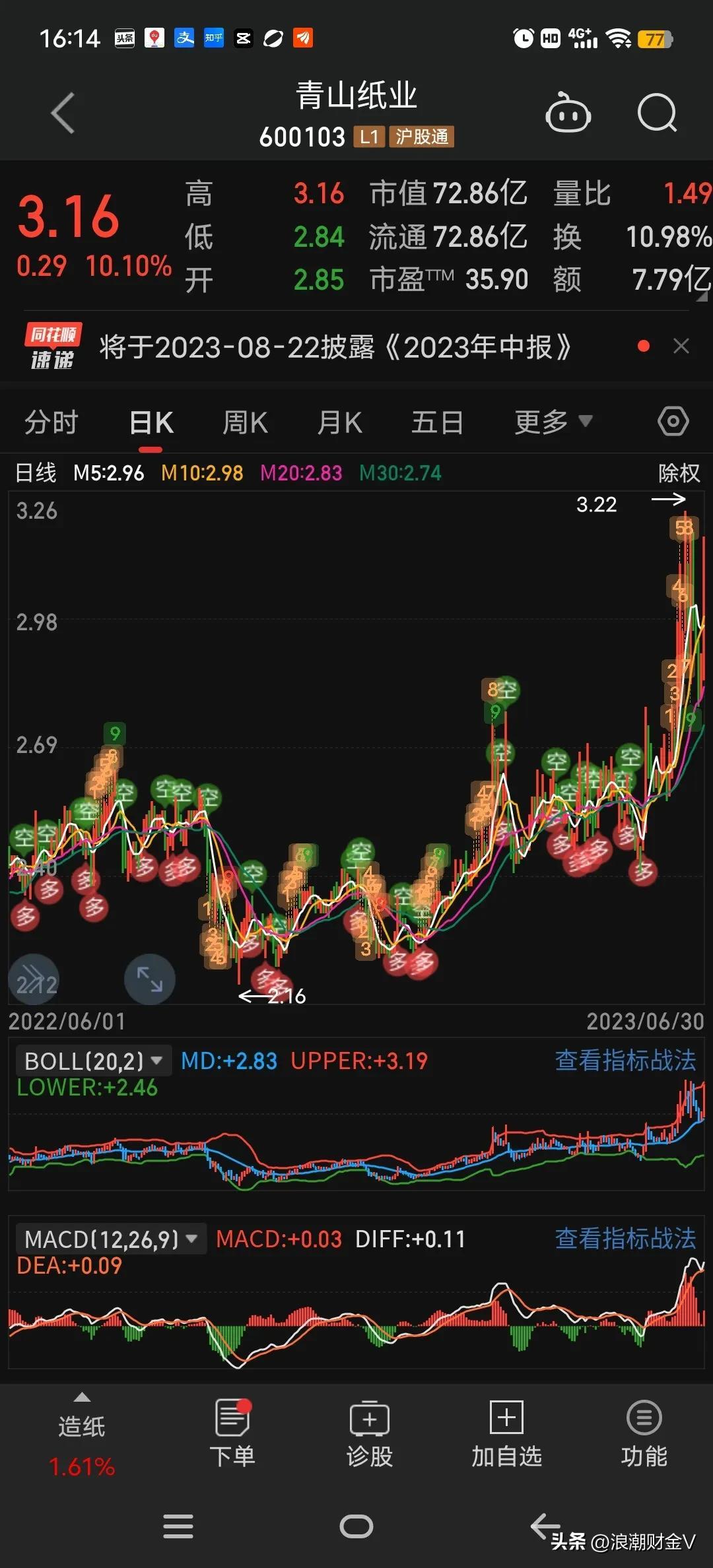The width and height of the screenshot is (713, 1568).
Task: Select the 周K tab
Action: tap(245, 422)
